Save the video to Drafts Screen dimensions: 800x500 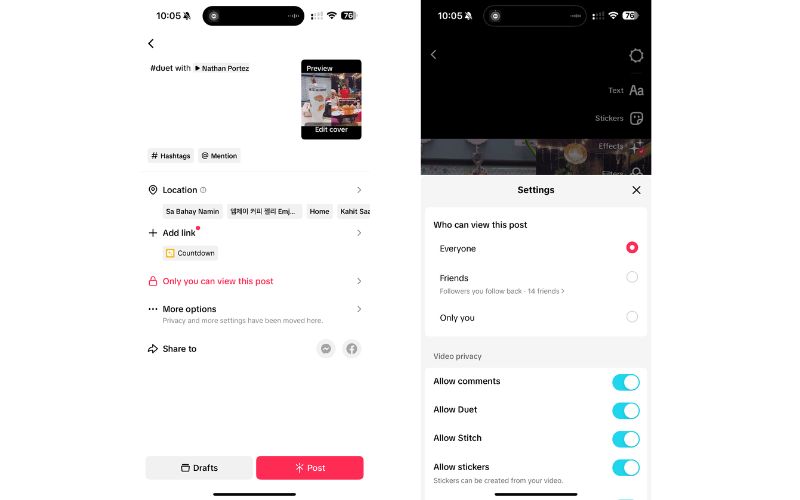pos(199,468)
